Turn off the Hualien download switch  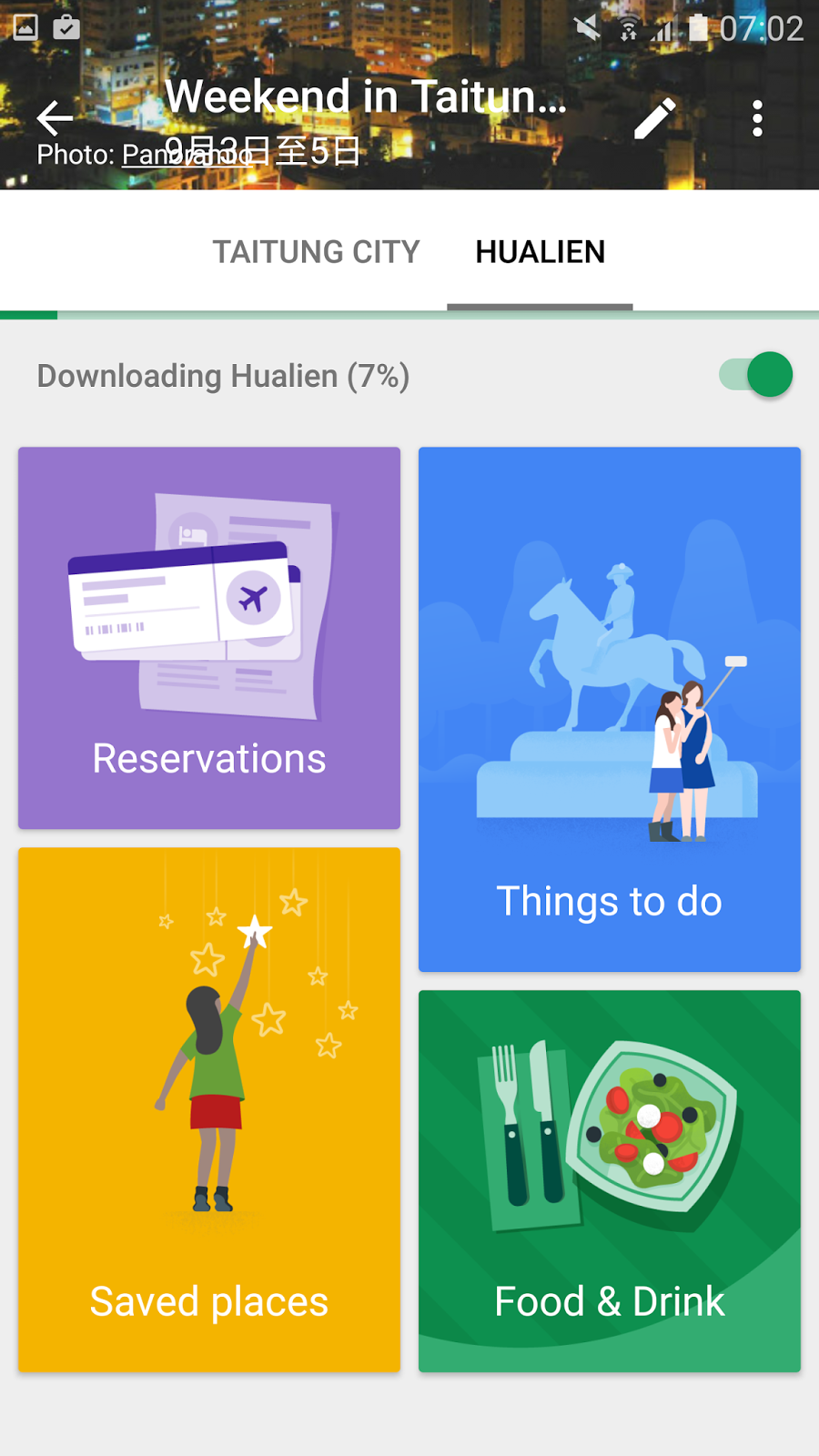756,375
